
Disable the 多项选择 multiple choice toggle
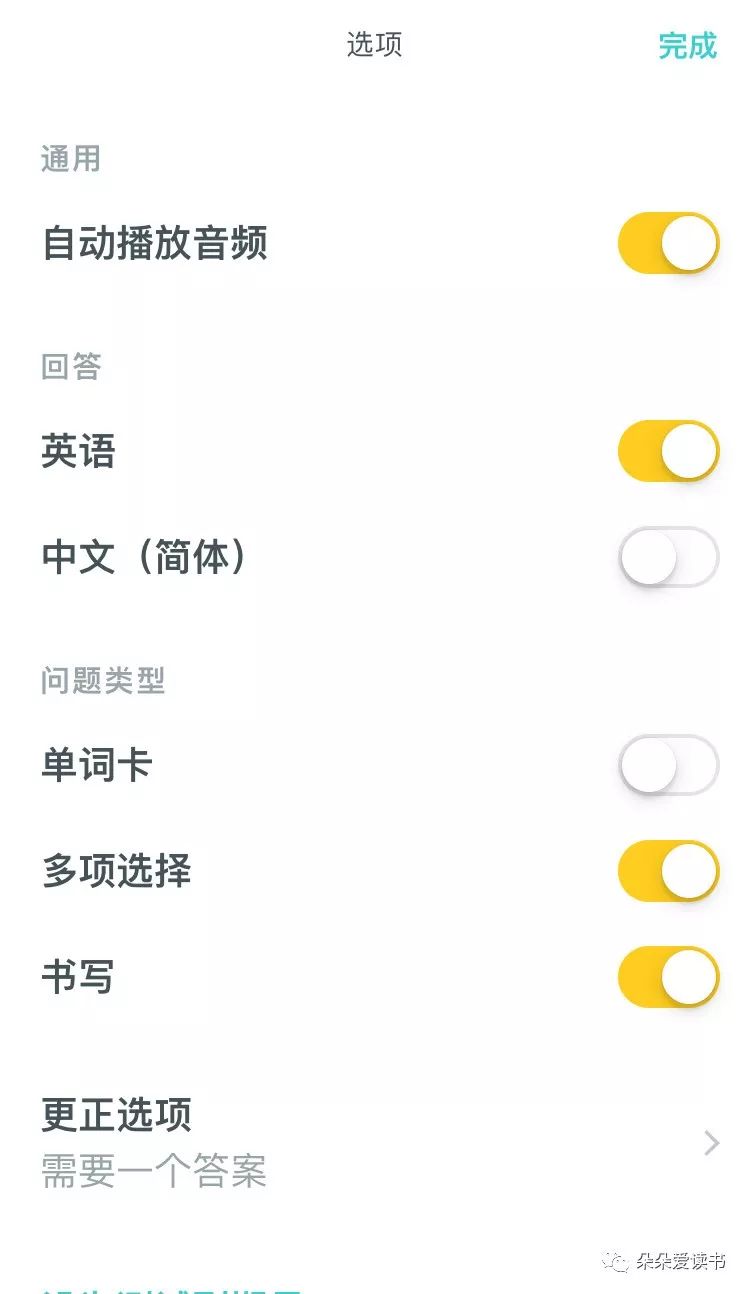[666, 870]
